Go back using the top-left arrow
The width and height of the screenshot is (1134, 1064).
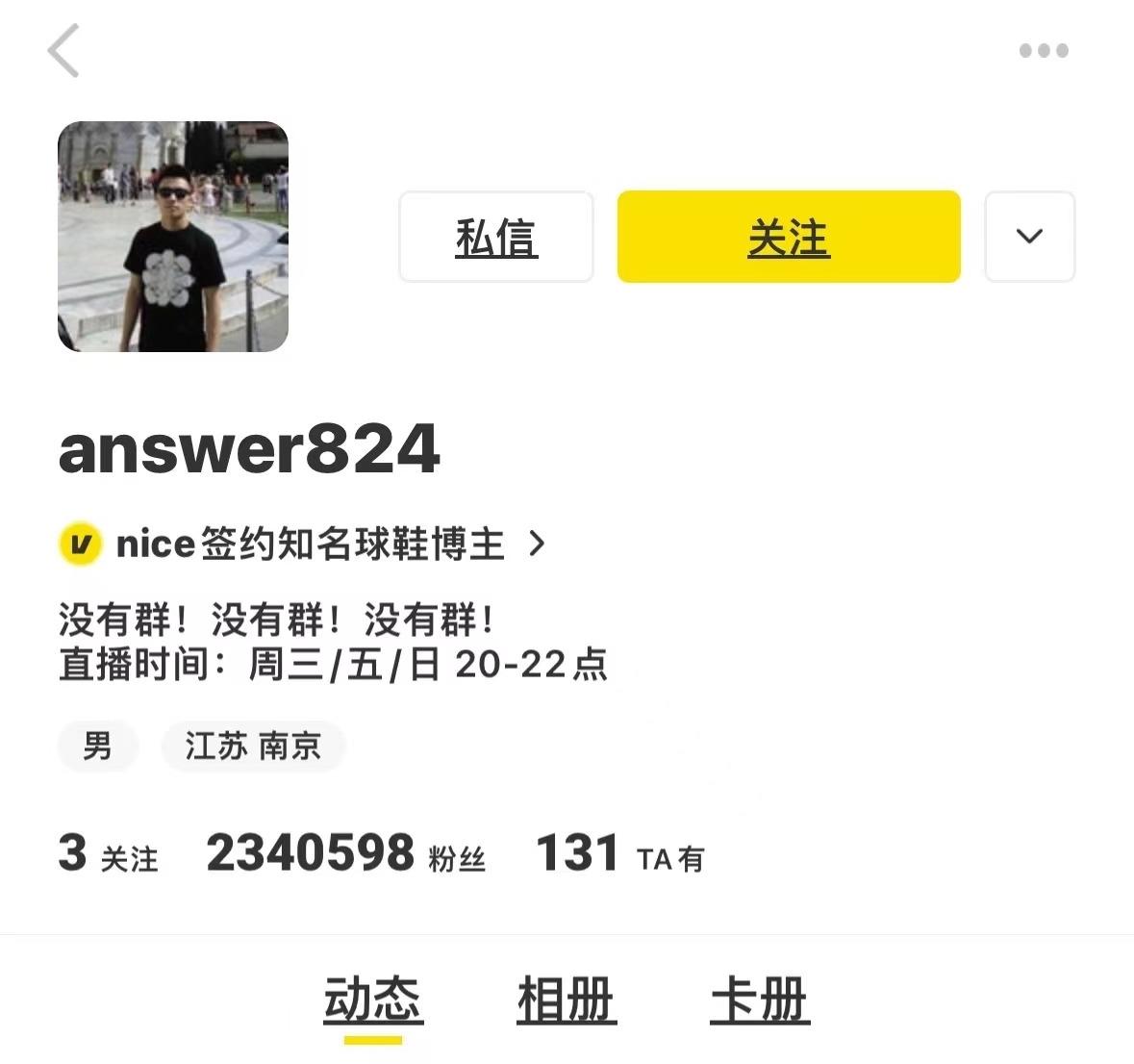coord(63,51)
